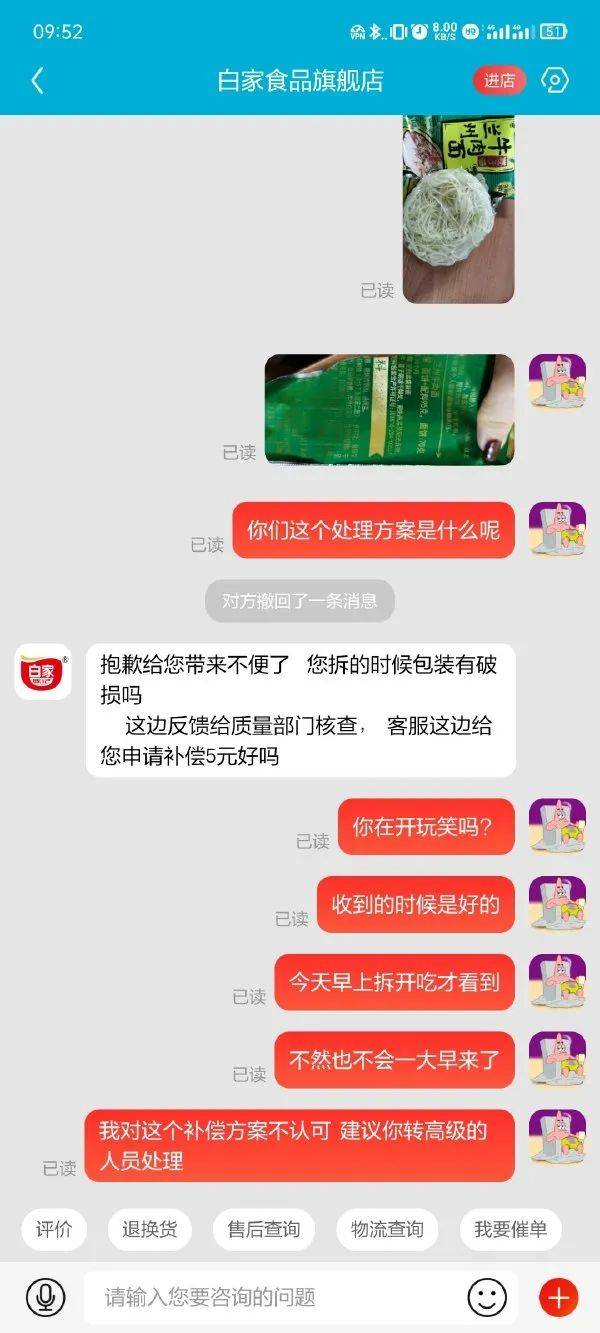The width and height of the screenshot is (600, 1333).
Task: Open the green package photo message
Action: tap(389, 409)
